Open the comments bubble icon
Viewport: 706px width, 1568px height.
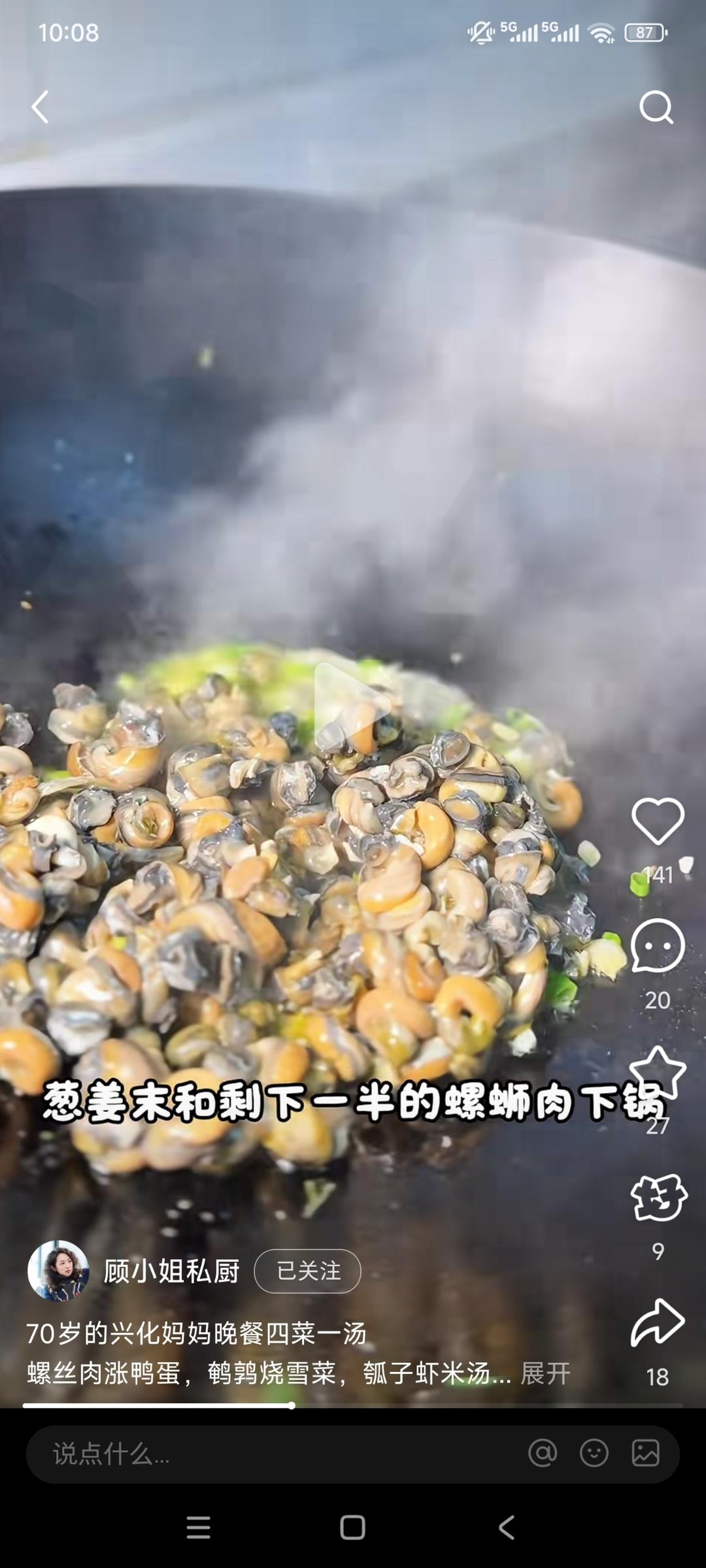click(658, 946)
